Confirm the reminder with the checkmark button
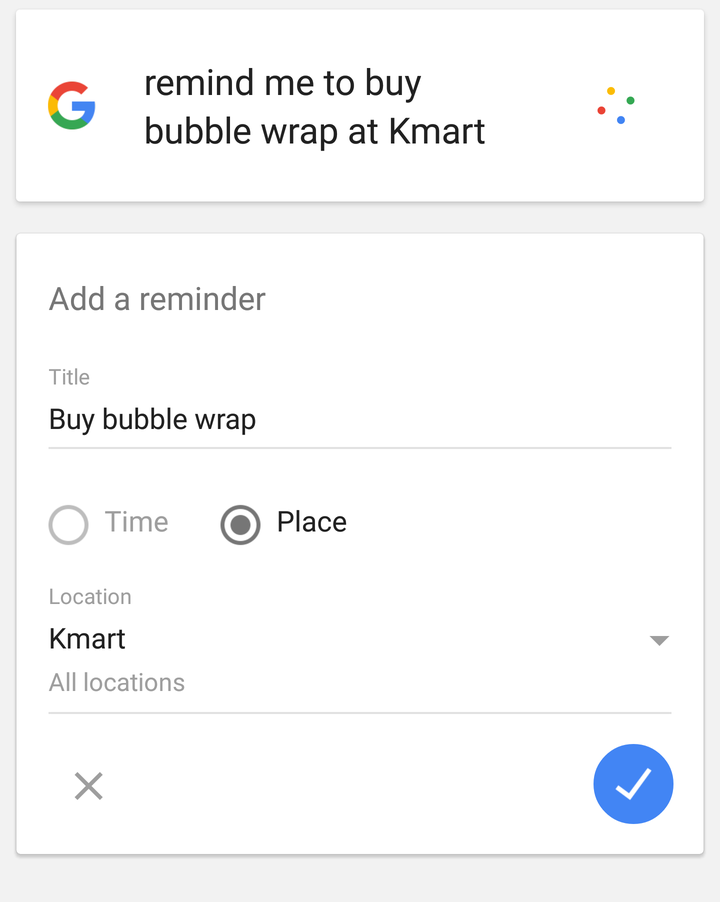720x902 pixels. pos(633,784)
